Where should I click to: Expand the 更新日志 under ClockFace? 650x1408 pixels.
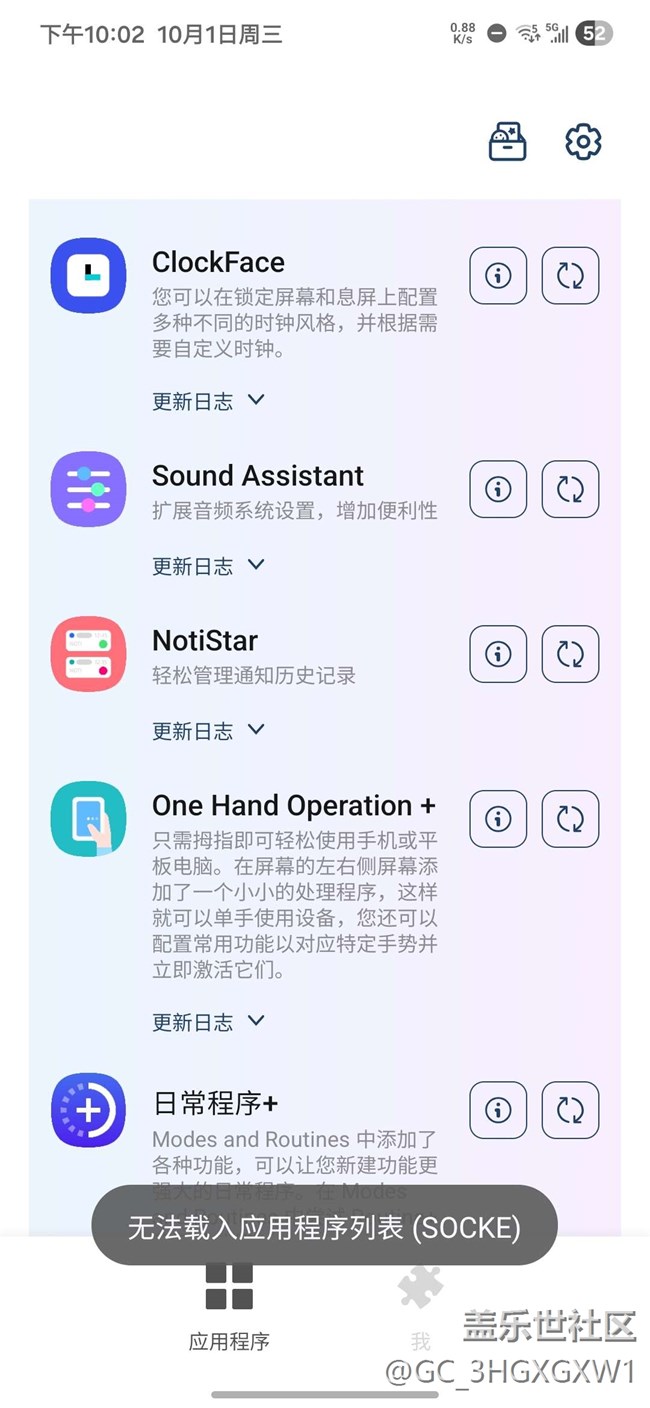208,401
